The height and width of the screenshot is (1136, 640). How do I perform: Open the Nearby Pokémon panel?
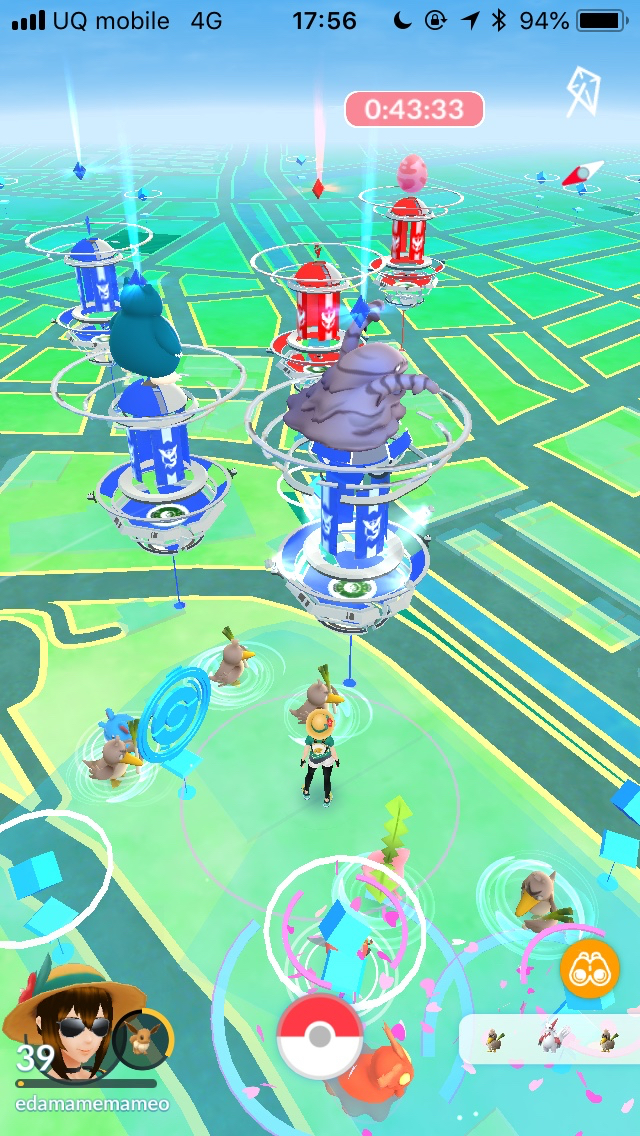click(550, 1039)
